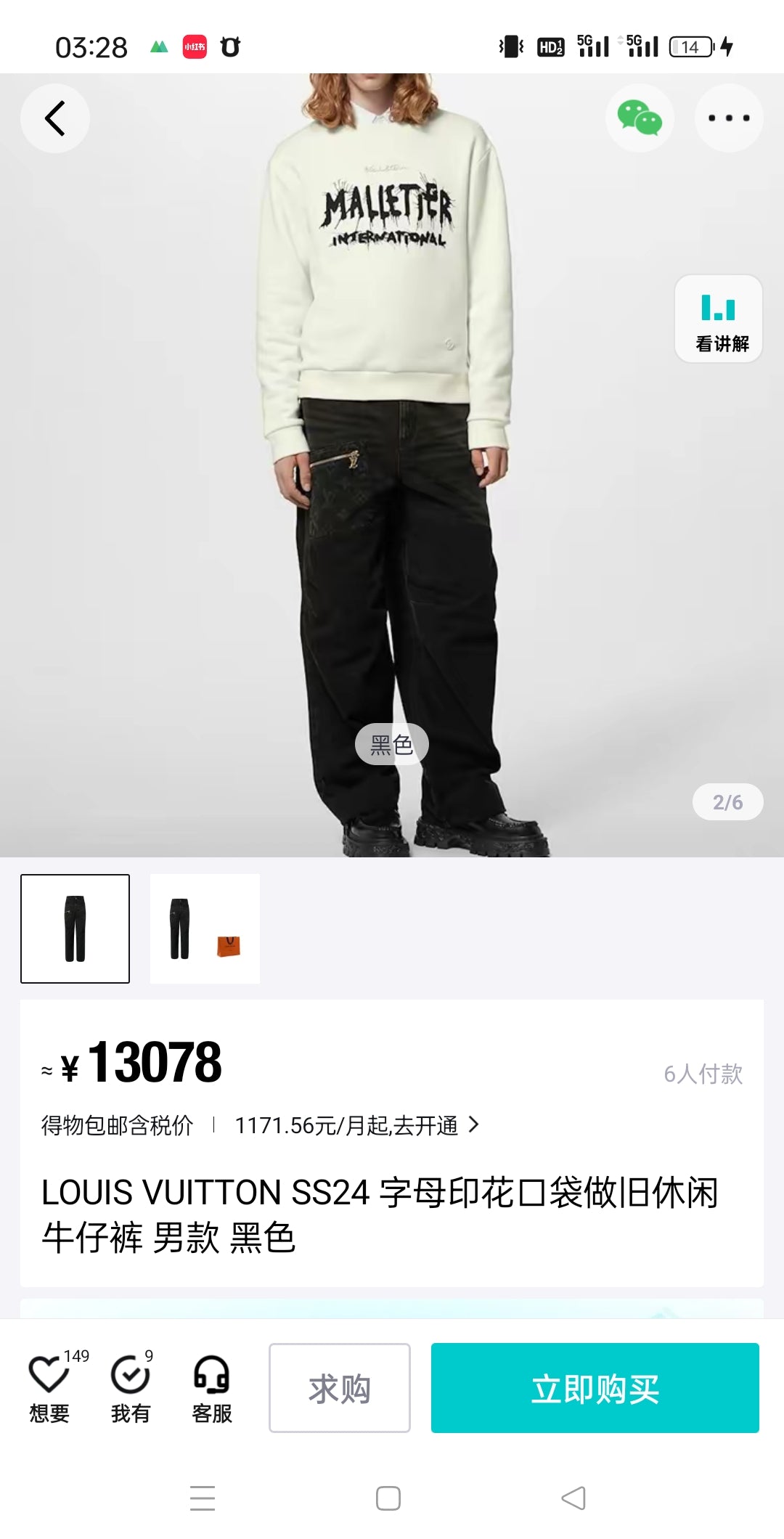The width and height of the screenshot is (784, 1539).
Task: Open the three-dot overflow menu
Action: (x=728, y=118)
